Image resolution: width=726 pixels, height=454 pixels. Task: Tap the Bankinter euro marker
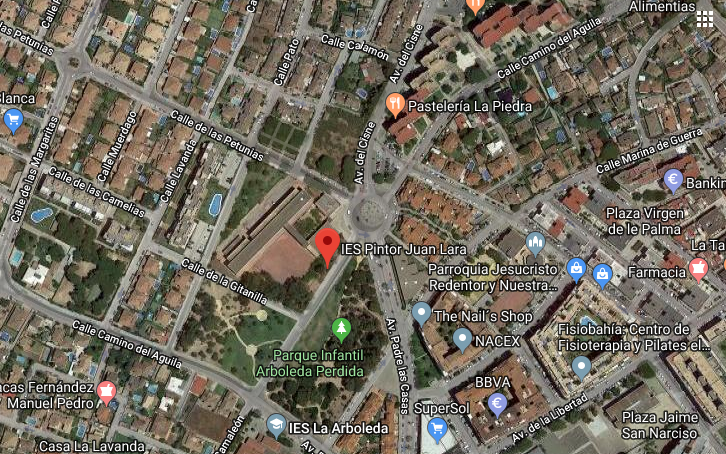(673, 180)
